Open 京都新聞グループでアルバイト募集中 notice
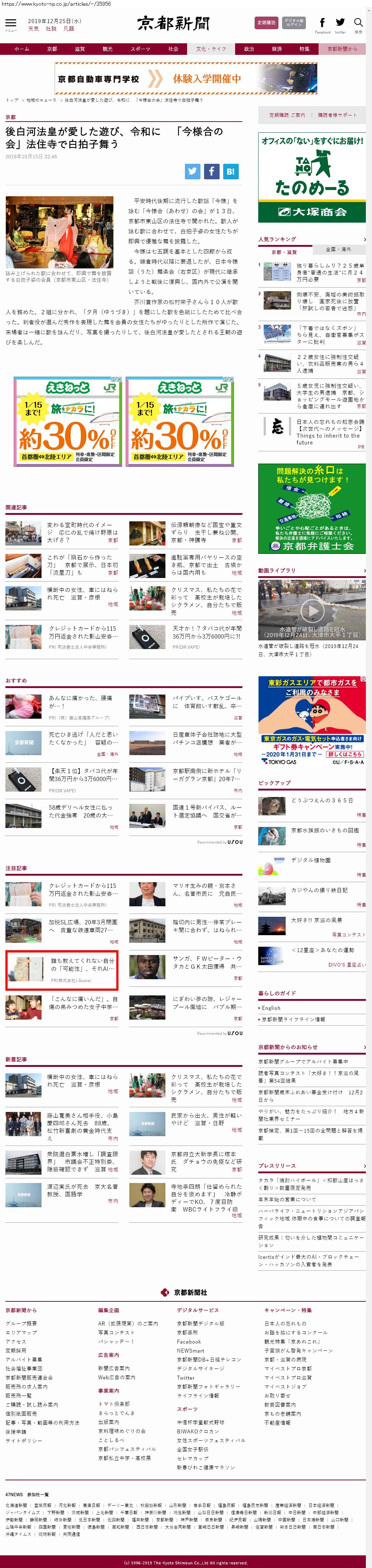372x1568 pixels. click(303, 1061)
